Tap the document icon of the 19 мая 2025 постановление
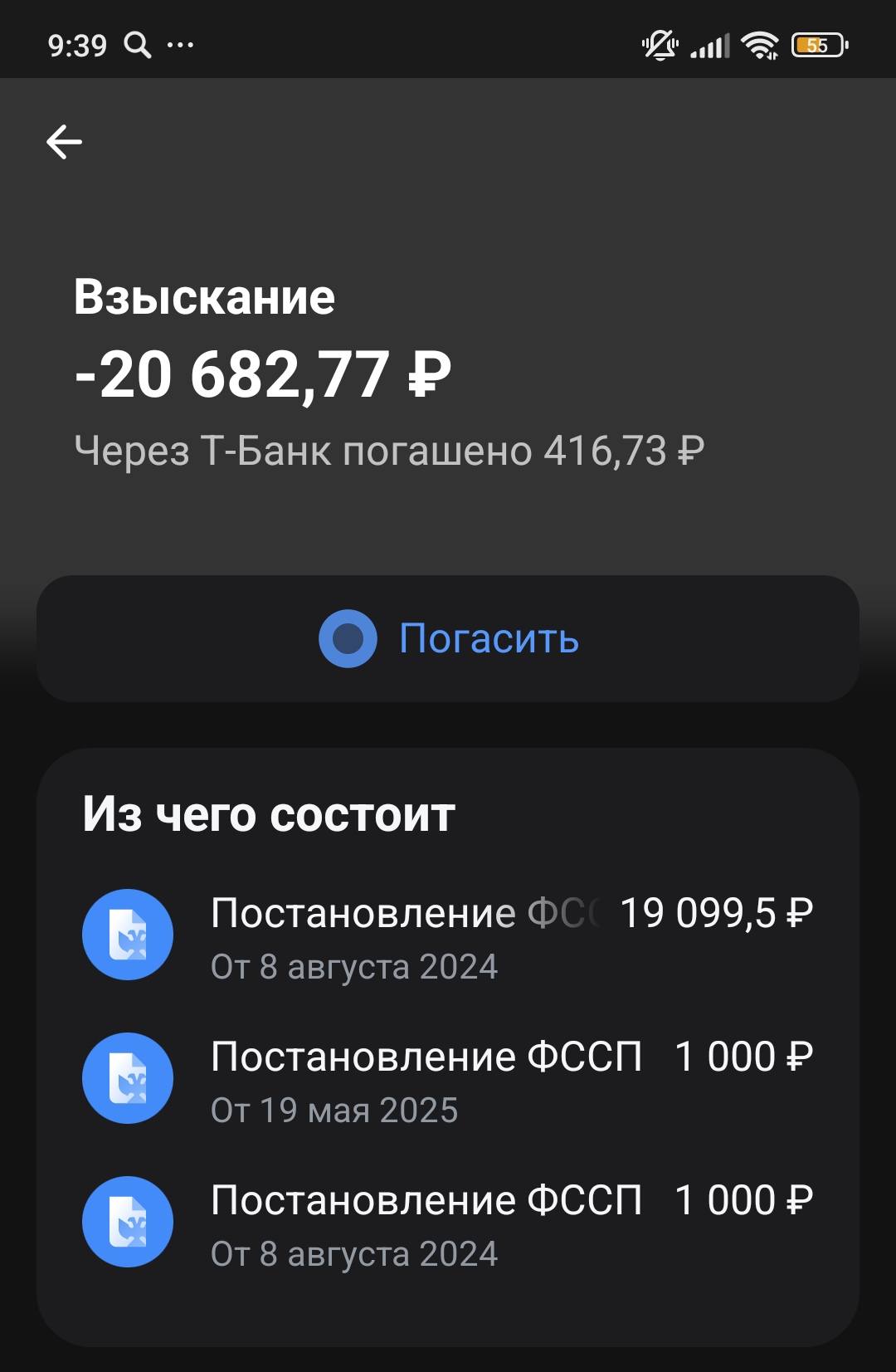This screenshot has width=896, height=1372. click(127, 1078)
